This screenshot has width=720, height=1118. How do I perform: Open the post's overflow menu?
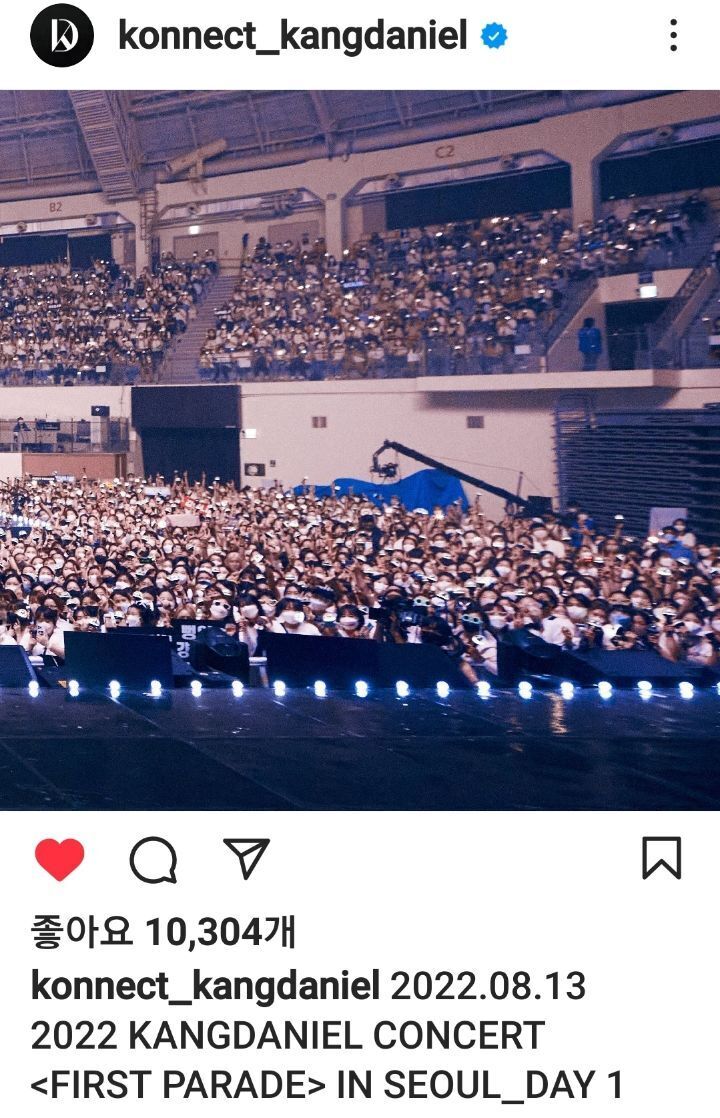pyautogui.click(x=673, y=36)
